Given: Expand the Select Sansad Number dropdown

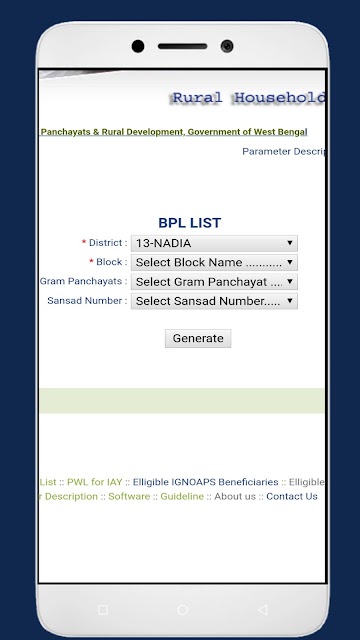Looking at the screenshot, I should pyautogui.click(x=214, y=301).
